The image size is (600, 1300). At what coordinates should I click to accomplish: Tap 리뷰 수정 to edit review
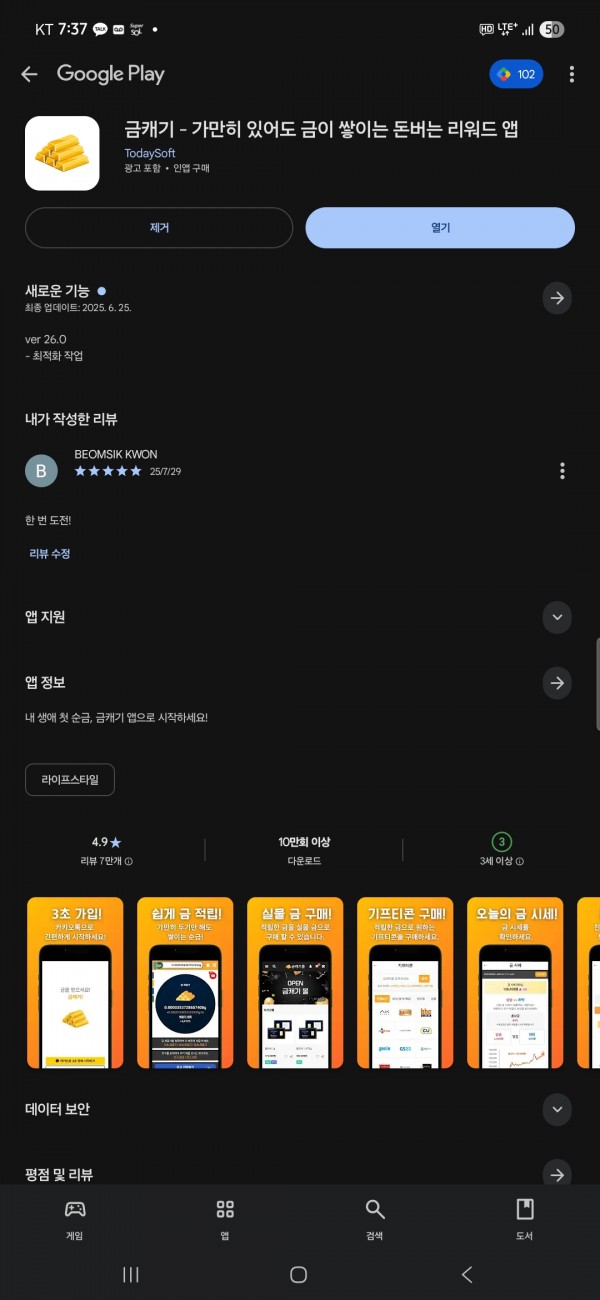point(50,553)
